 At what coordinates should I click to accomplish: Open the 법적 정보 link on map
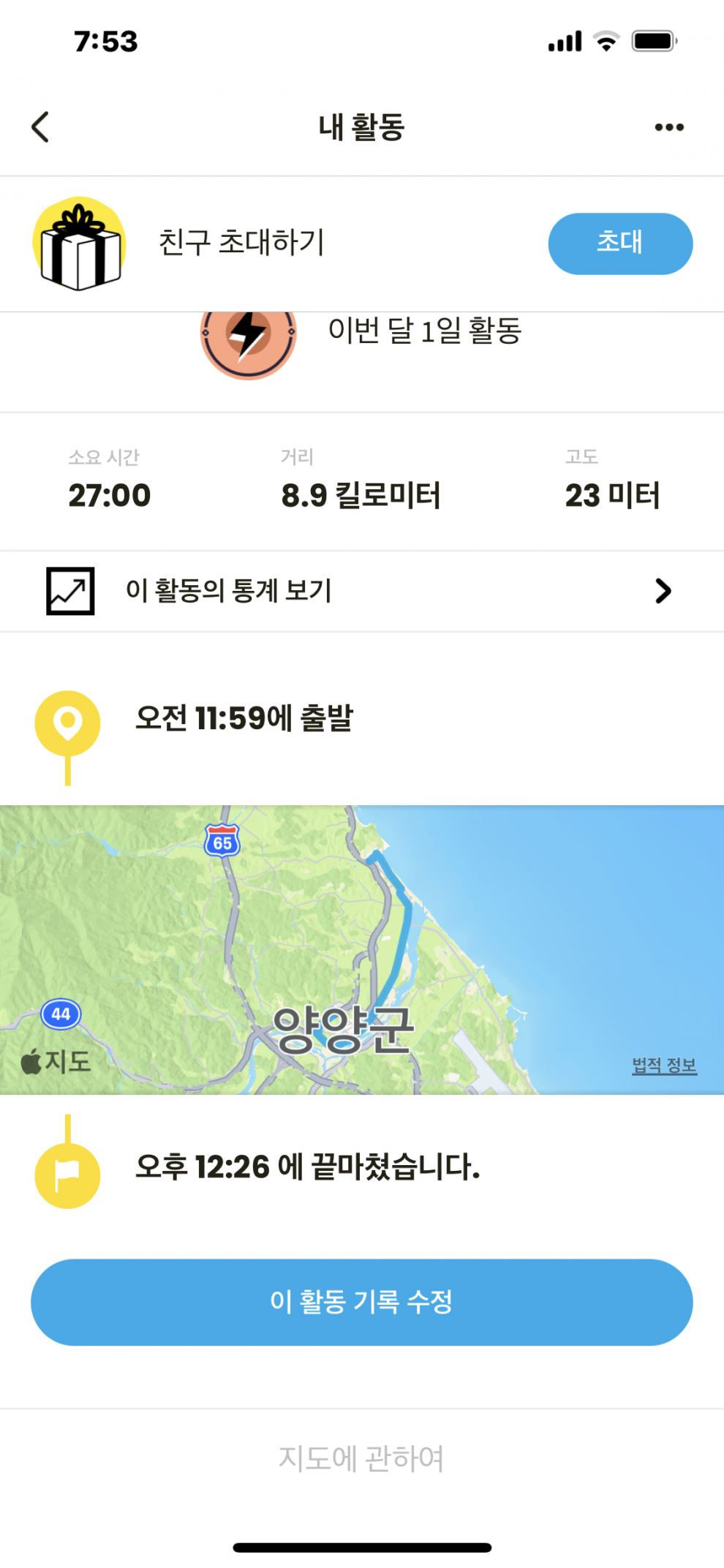663,1066
